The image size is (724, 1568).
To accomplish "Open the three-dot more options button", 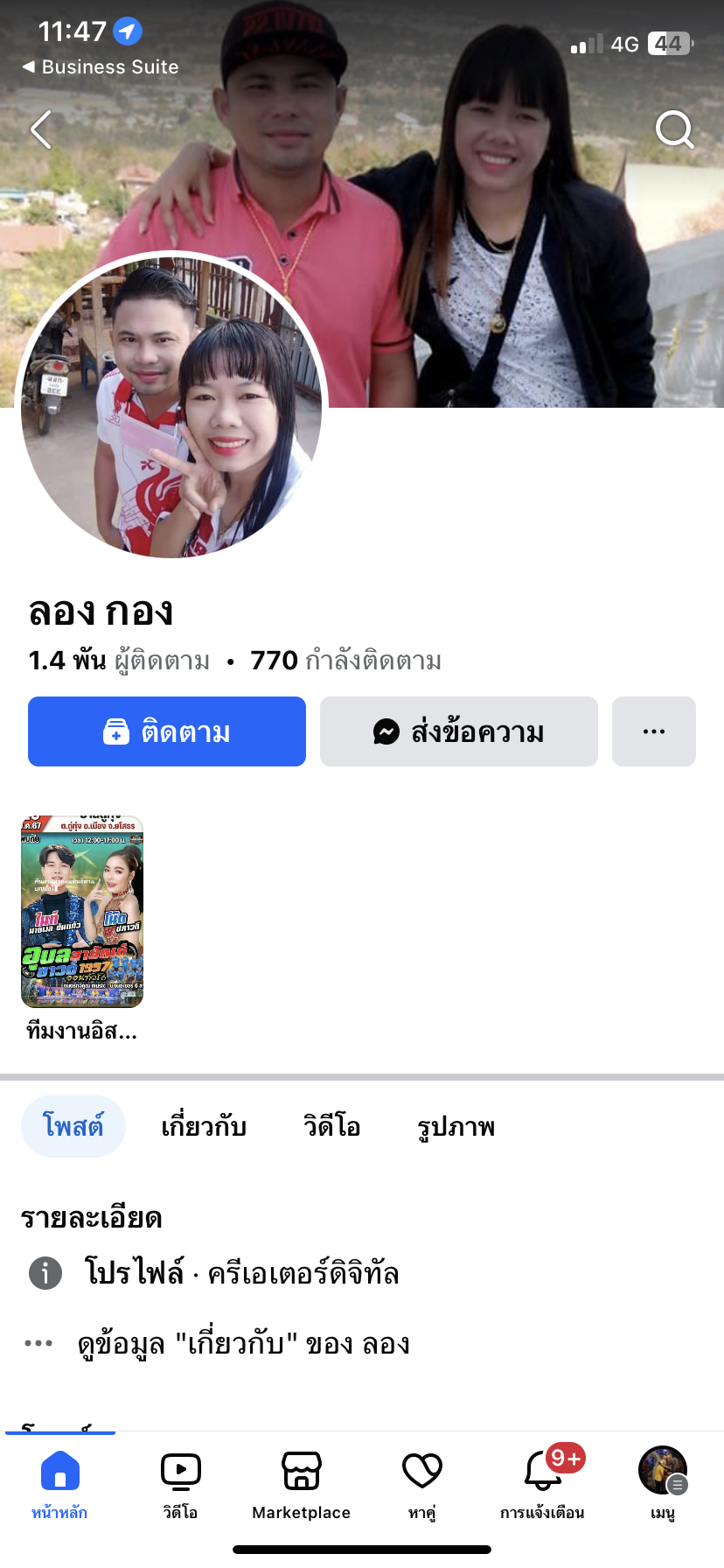I will (x=654, y=731).
